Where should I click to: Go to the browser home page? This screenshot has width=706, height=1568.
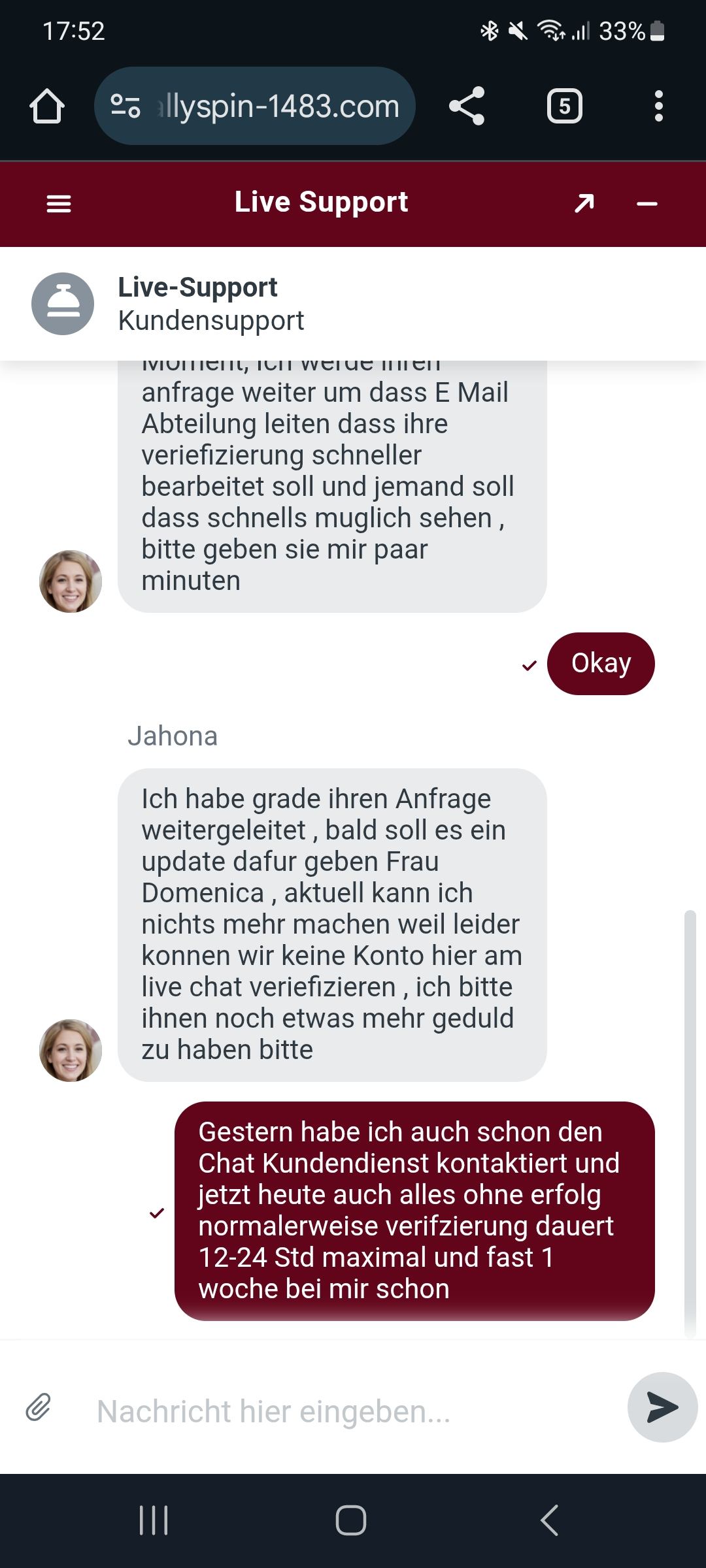click(x=47, y=106)
